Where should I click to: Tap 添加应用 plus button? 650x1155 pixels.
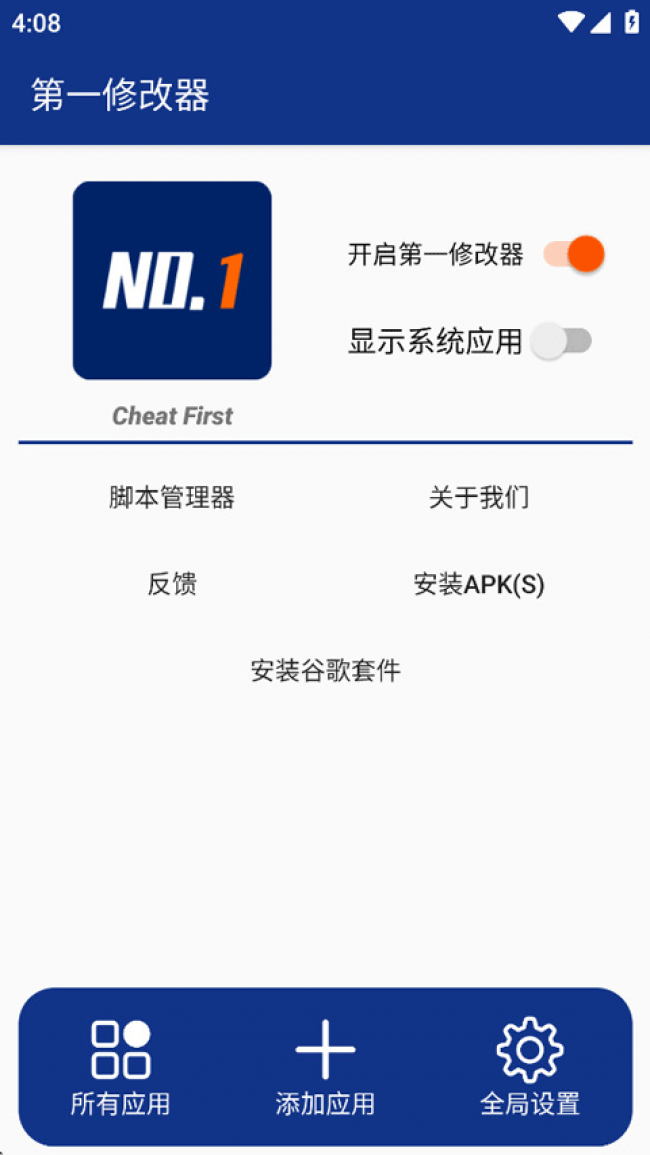[x=325, y=1067]
